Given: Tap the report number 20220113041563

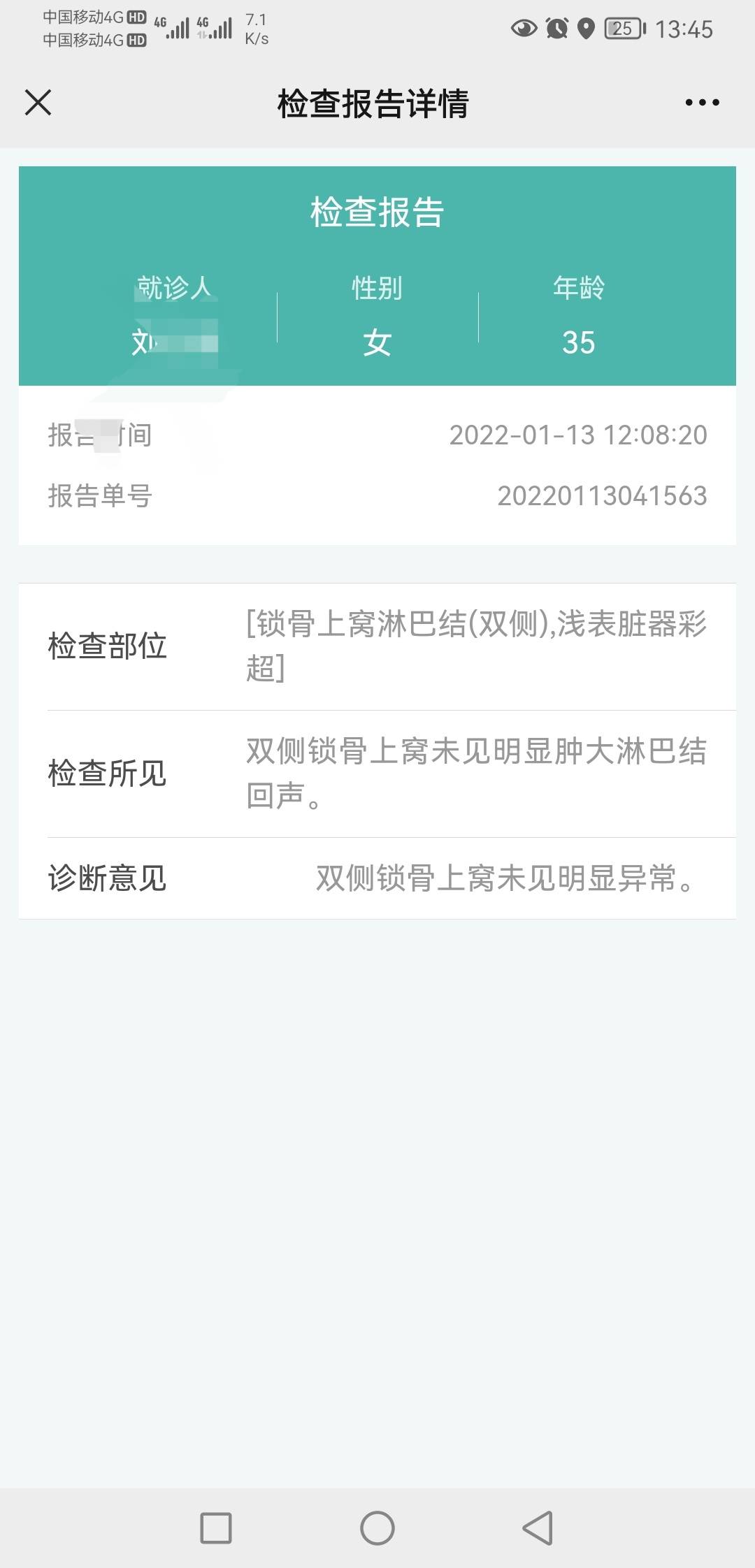Looking at the screenshot, I should 602,495.
